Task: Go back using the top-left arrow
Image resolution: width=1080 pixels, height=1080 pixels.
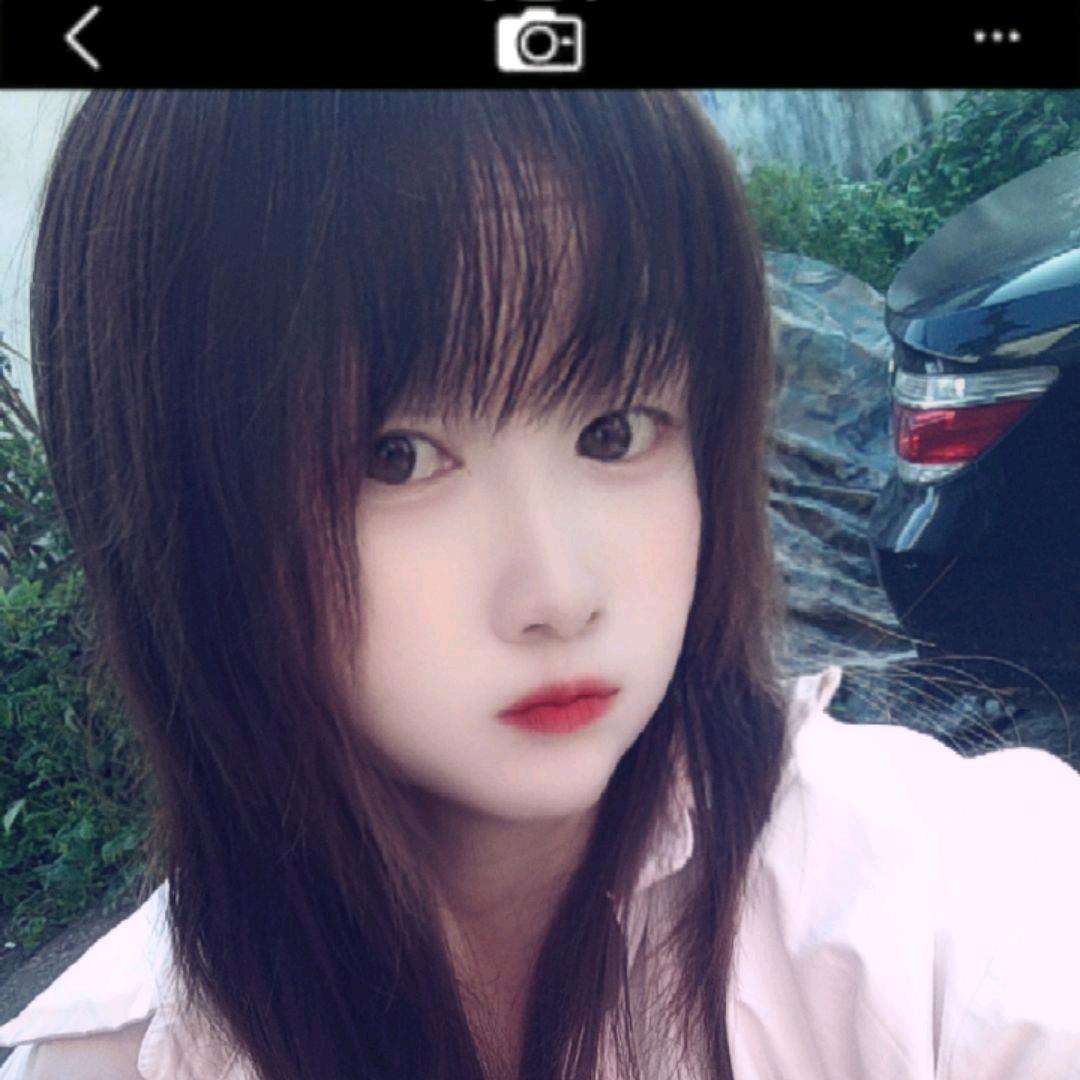Action: (x=83, y=39)
